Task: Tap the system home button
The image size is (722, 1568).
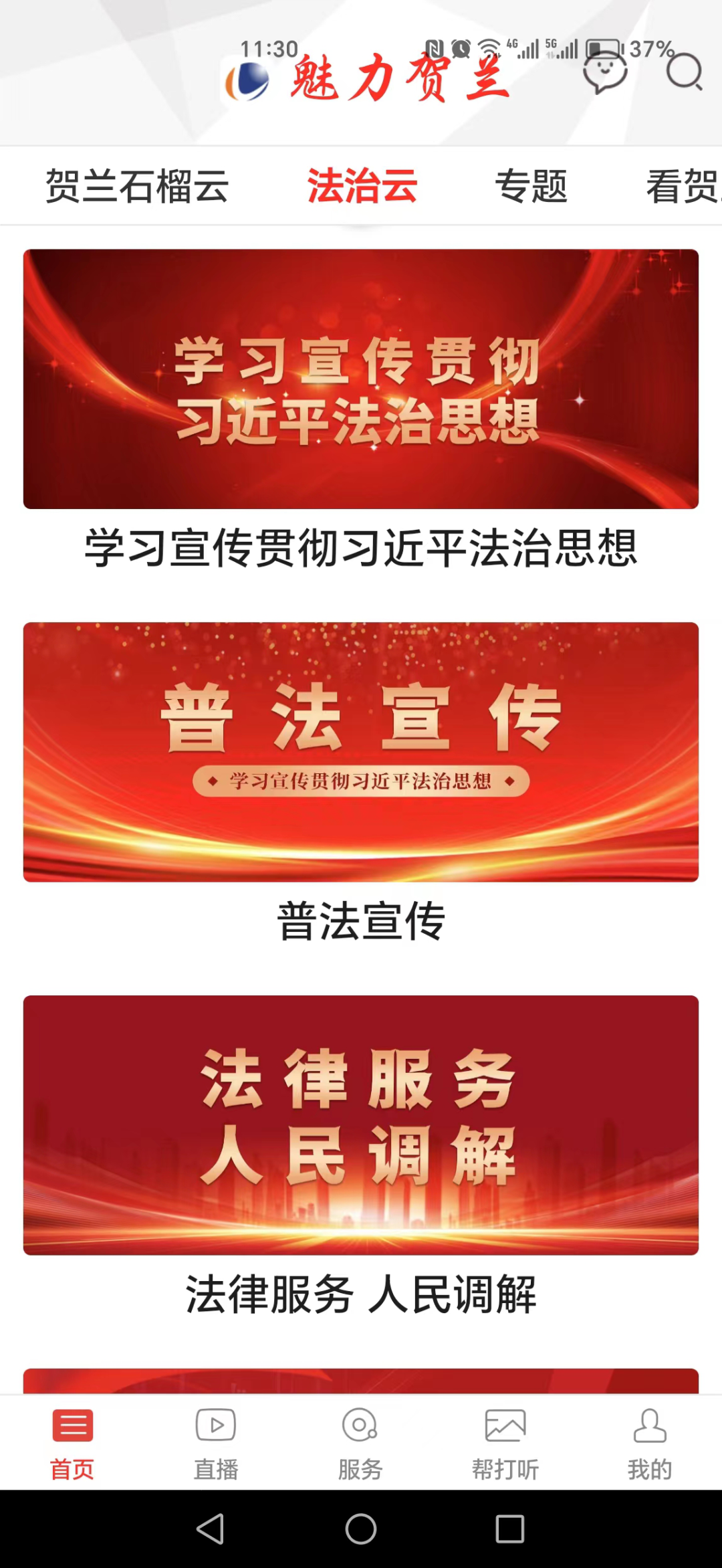Action: pos(361,1529)
